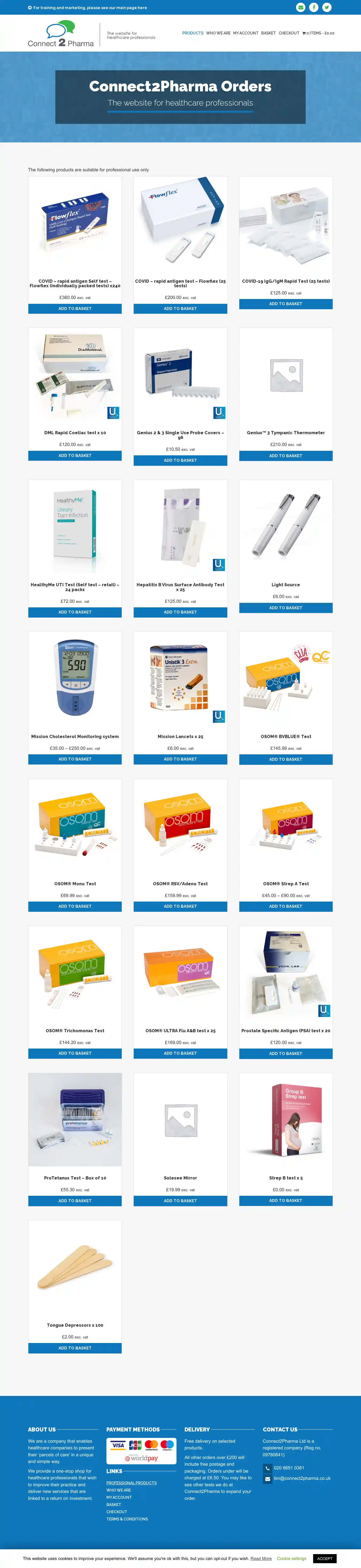Add Light Source to basket
This screenshot has height=1568, width=361.
pos(286,607)
